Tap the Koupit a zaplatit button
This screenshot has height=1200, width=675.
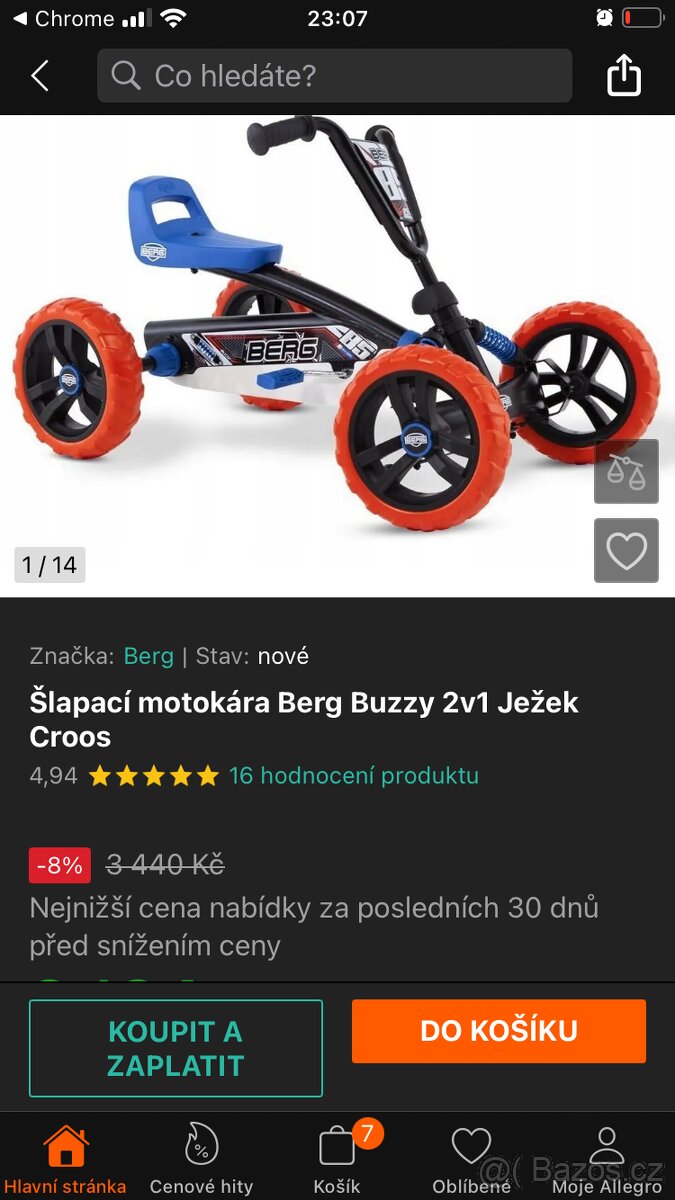click(x=176, y=1048)
